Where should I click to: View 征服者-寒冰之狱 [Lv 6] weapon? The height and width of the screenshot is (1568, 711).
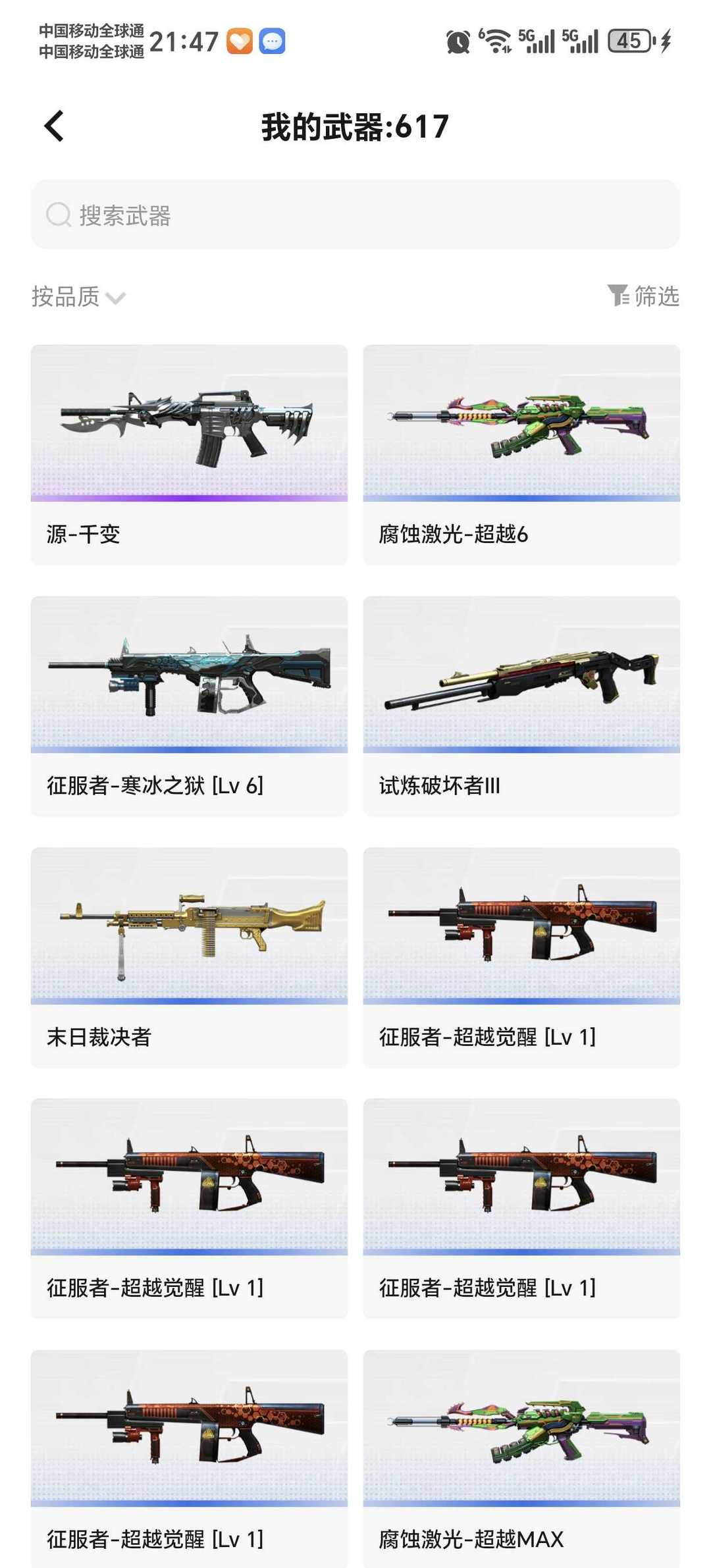coord(189,706)
